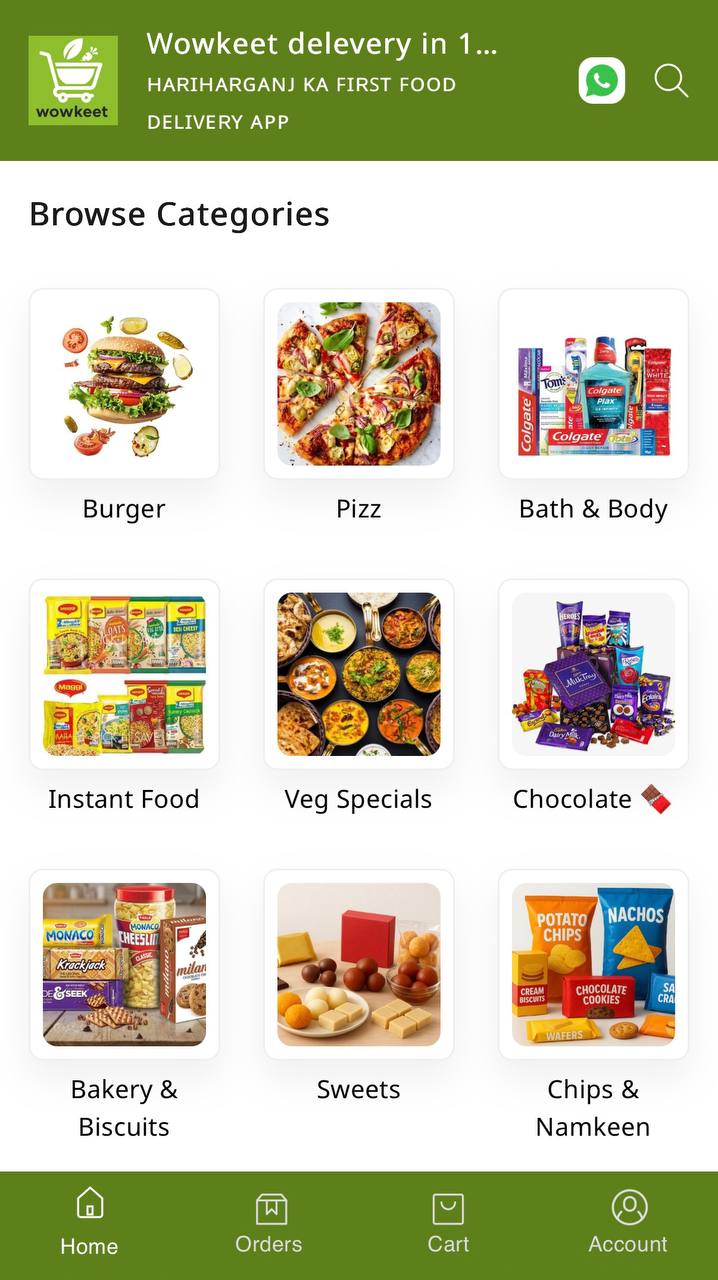This screenshot has height=1280, width=718.
Task: Open the Cart tab
Action: click(x=448, y=1222)
